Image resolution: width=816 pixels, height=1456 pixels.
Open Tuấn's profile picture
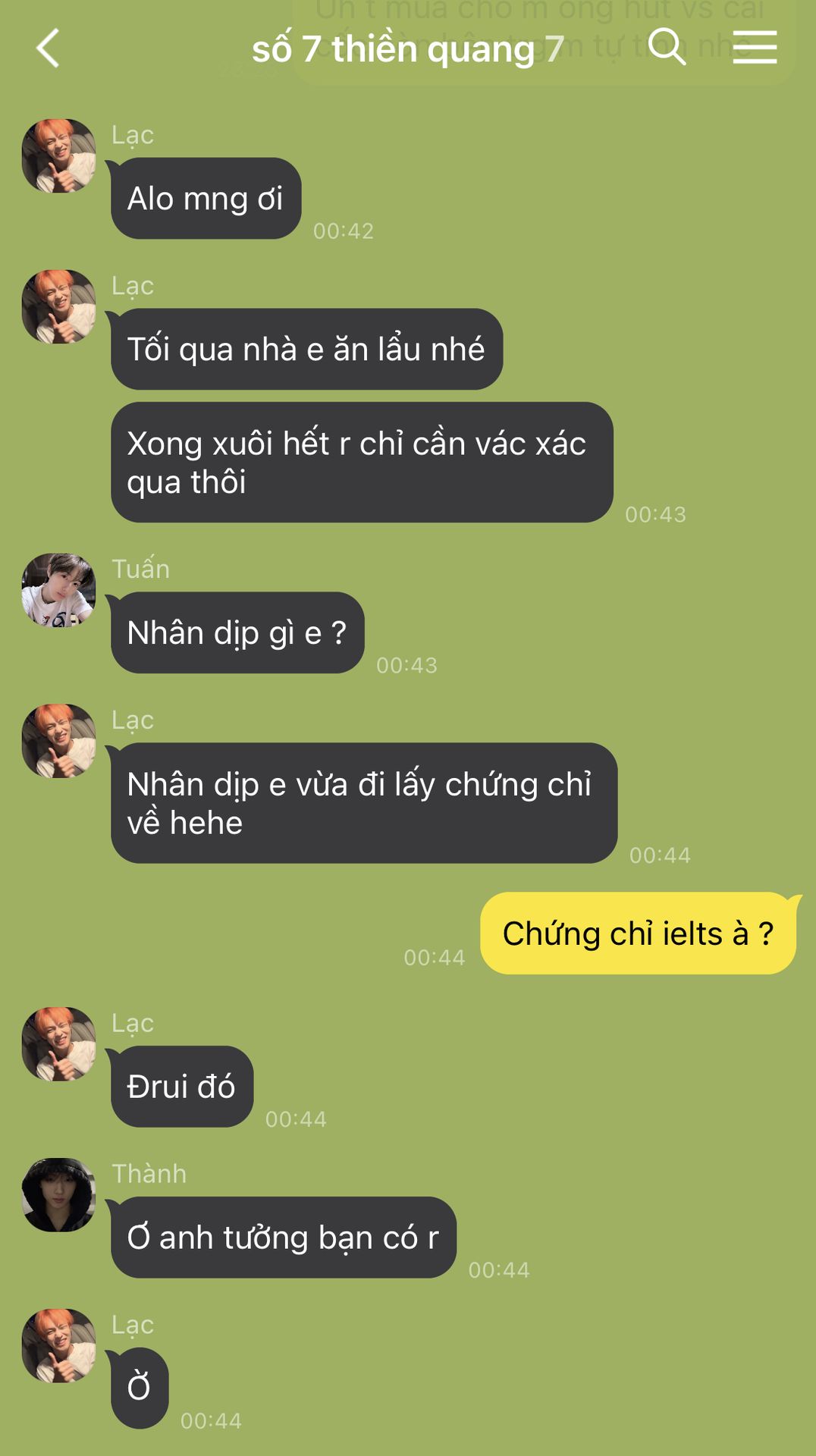click(58, 590)
